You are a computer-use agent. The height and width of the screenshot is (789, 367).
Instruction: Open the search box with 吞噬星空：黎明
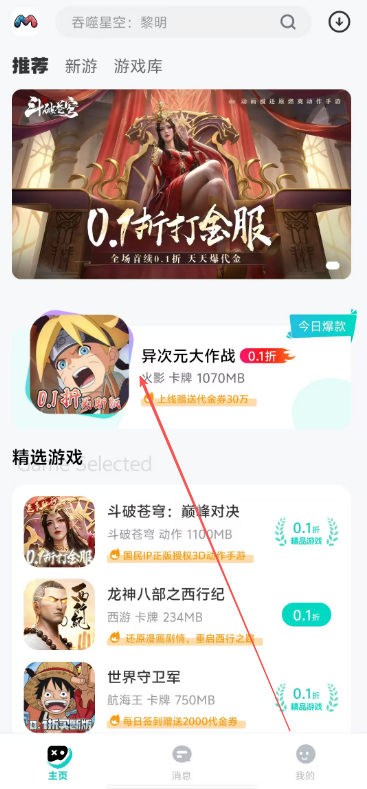pyautogui.click(x=183, y=22)
